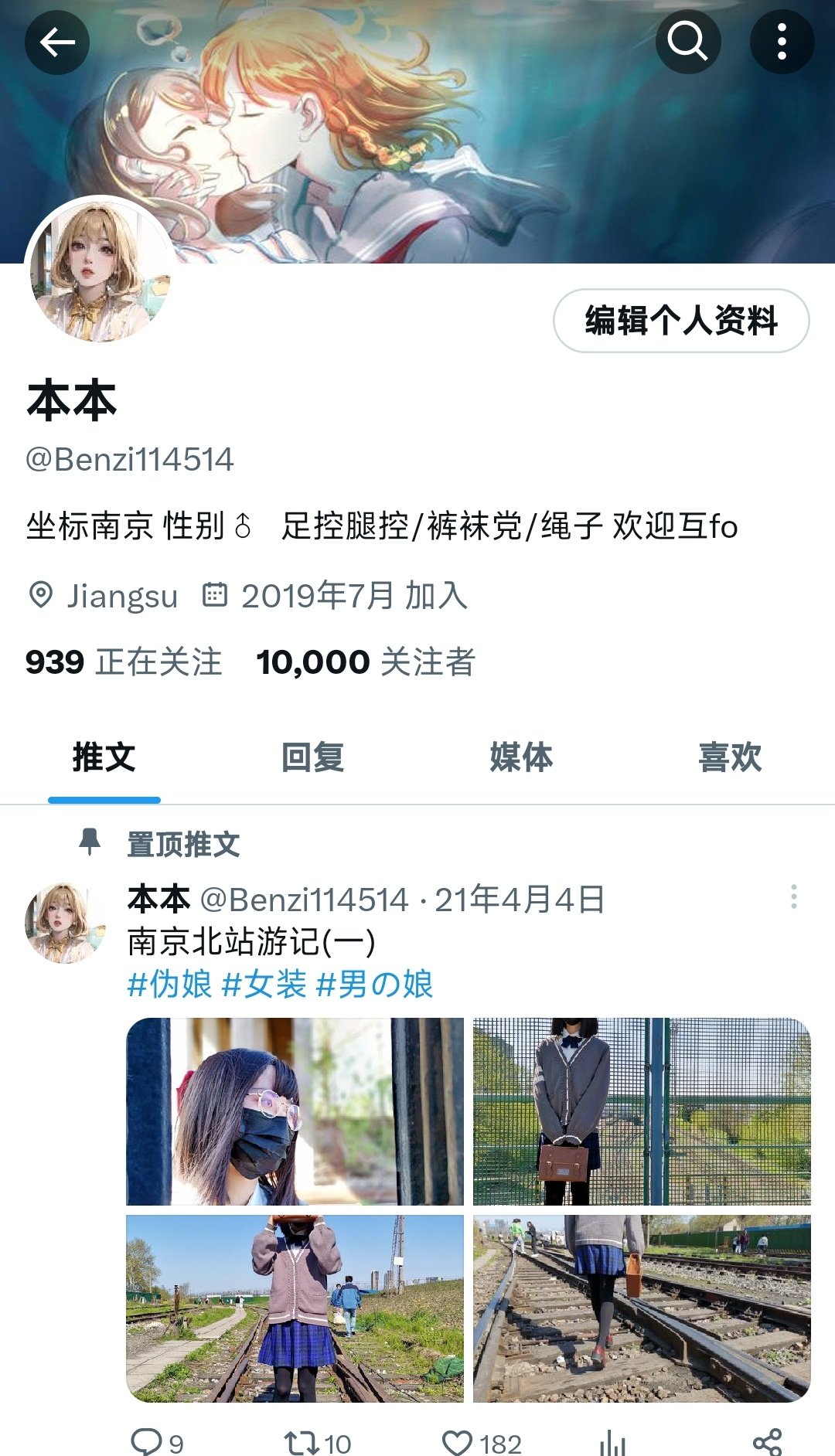Open search from the profile header

click(x=687, y=42)
